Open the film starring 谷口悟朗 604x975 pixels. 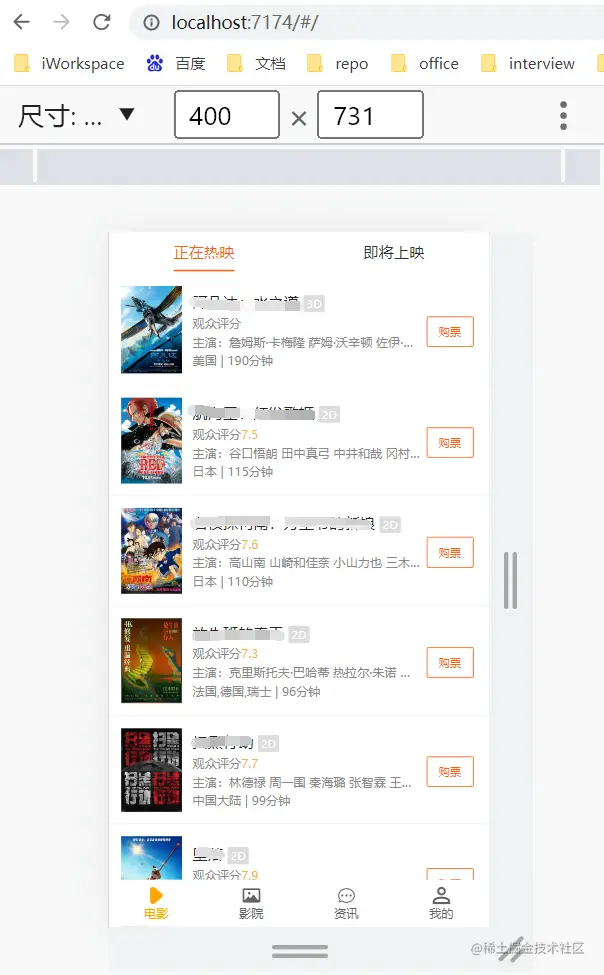(x=151, y=441)
